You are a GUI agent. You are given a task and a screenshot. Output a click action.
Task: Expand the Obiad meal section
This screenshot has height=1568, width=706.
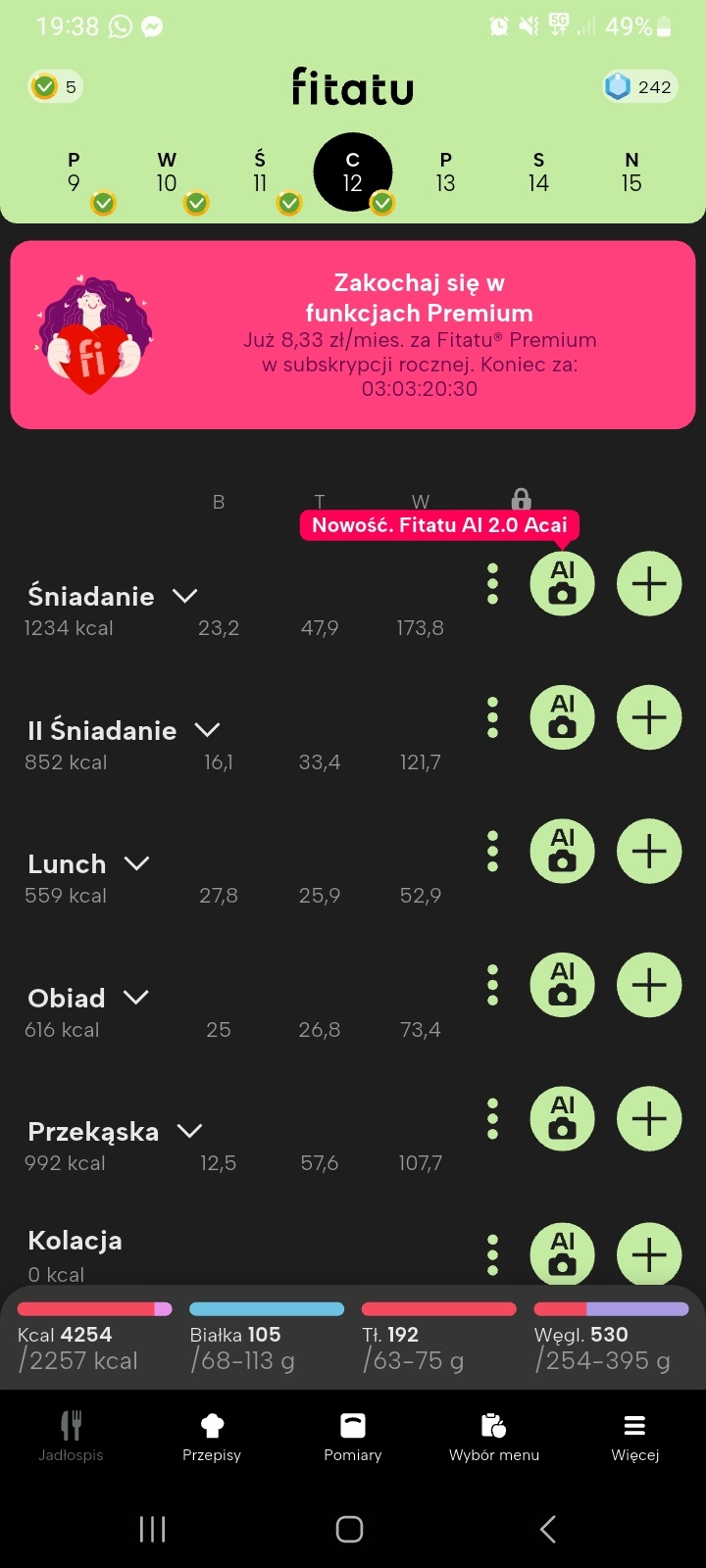[x=136, y=998]
